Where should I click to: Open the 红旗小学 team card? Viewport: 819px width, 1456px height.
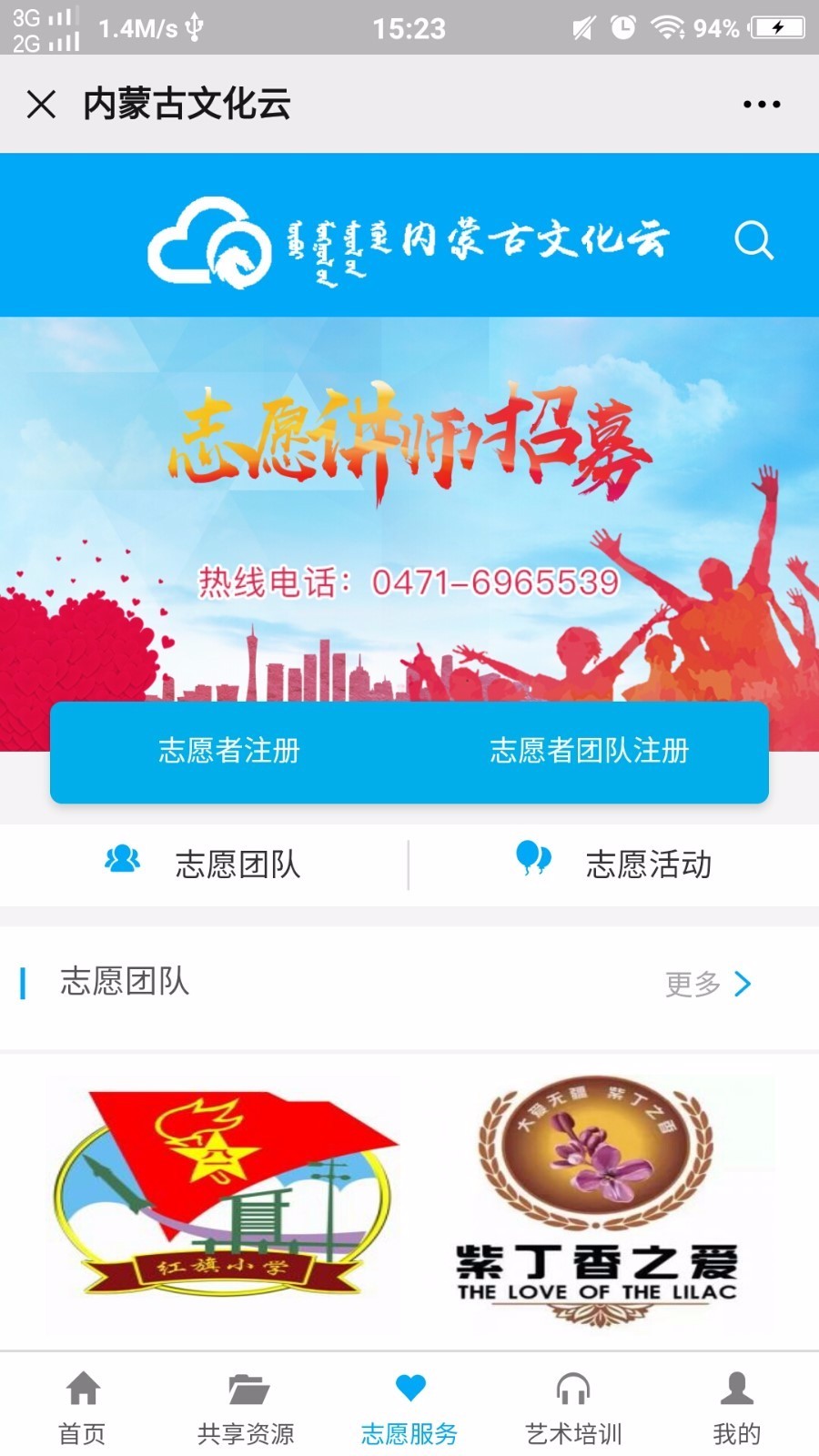click(223, 1203)
